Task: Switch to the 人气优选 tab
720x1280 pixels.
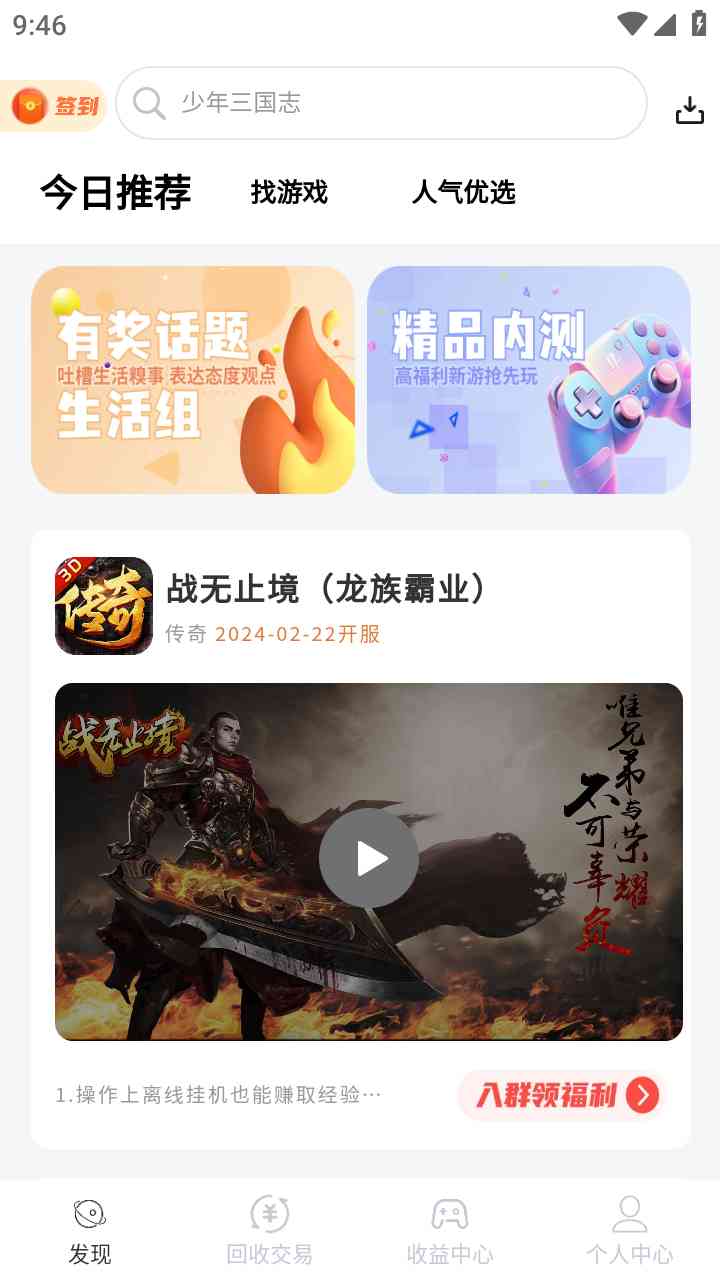Action: 463,192
